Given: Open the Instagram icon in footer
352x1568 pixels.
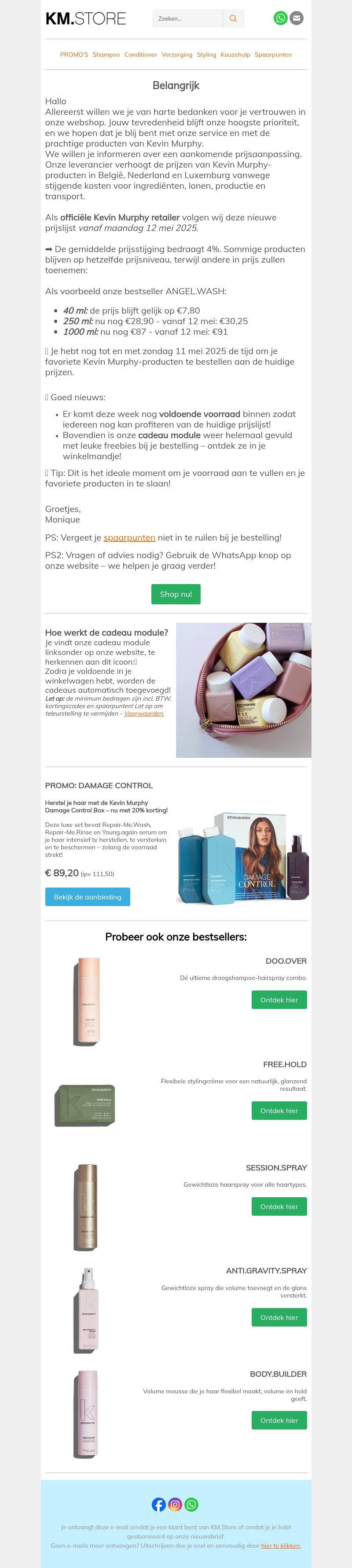Looking at the screenshot, I should point(176,1504).
